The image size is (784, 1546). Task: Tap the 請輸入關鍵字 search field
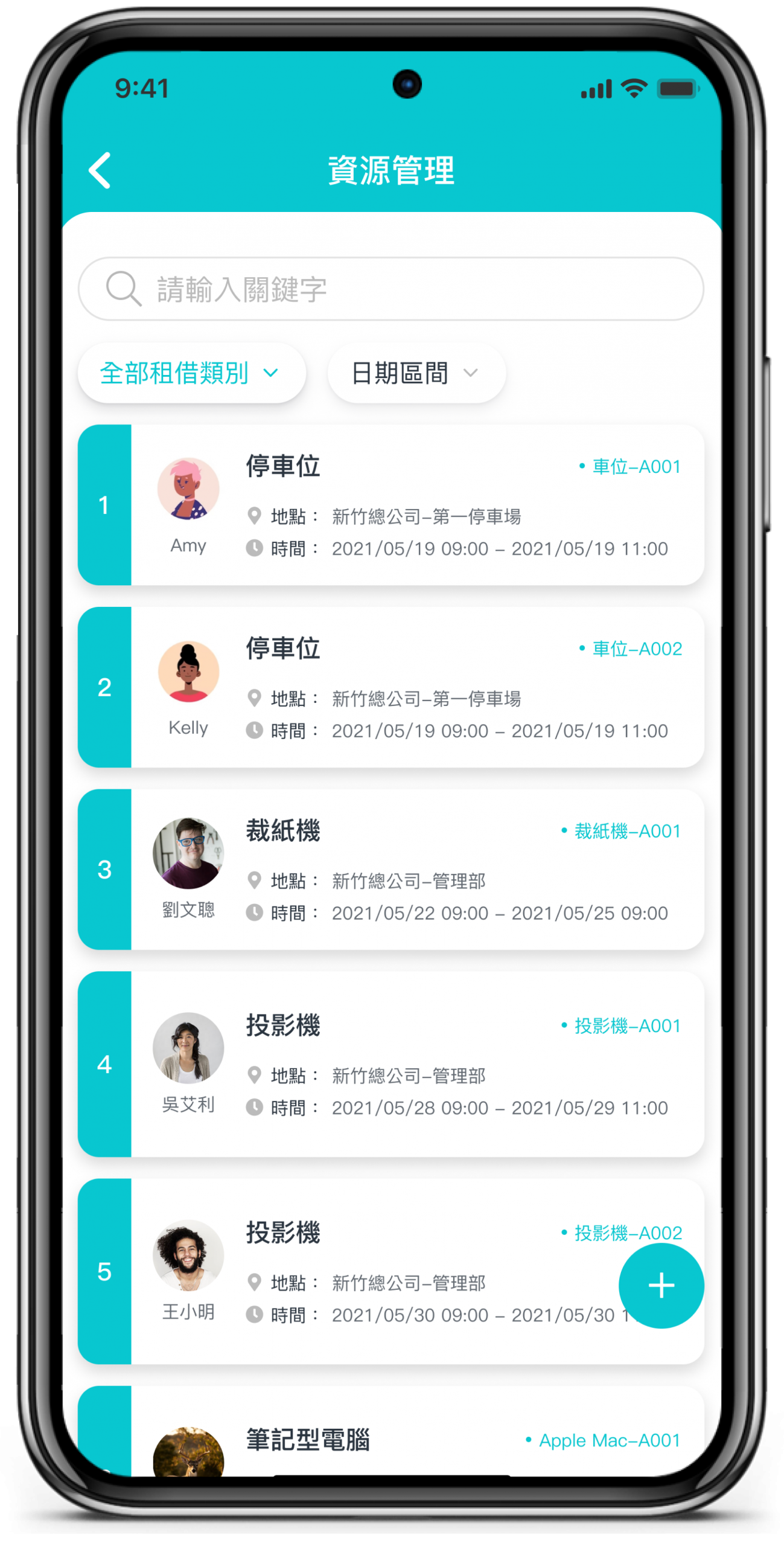[x=391, y=289]
